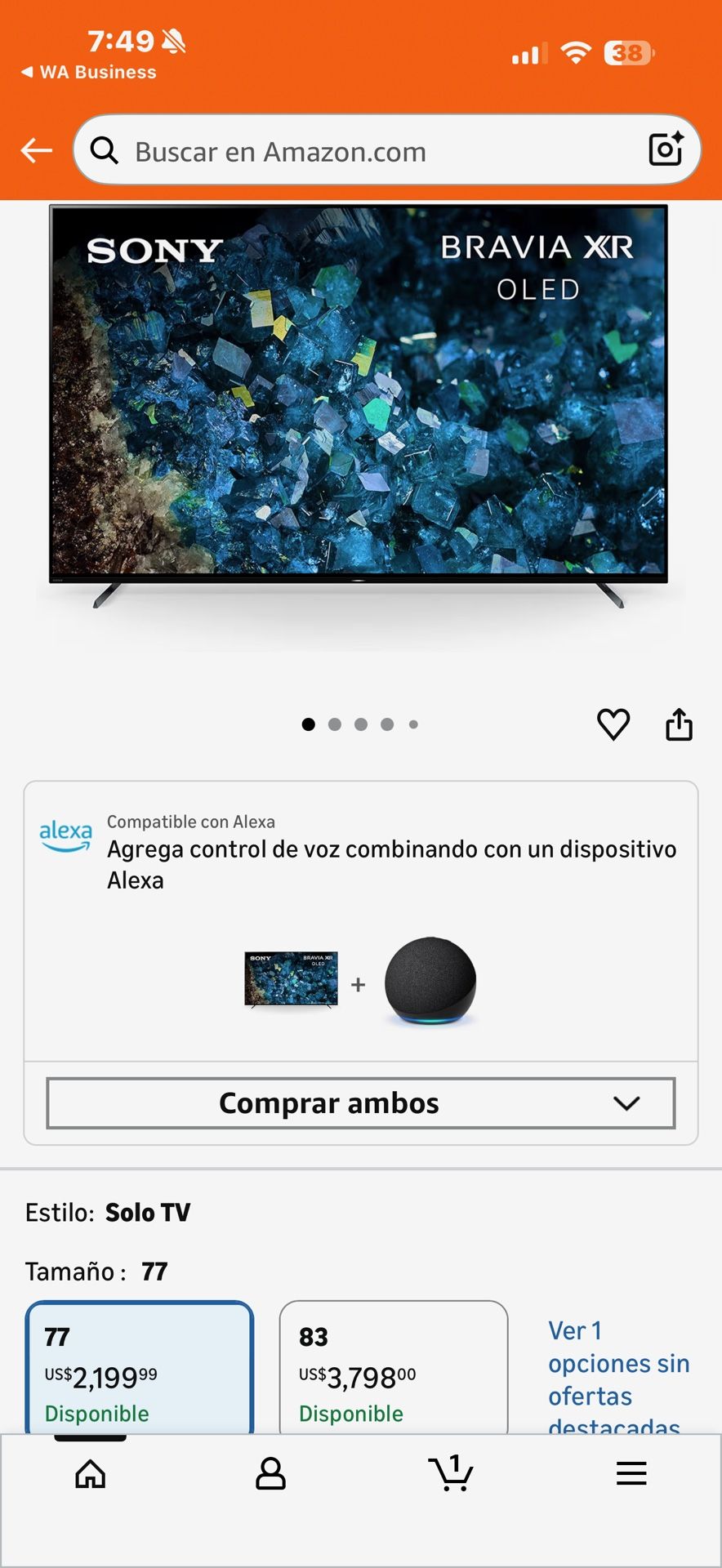Select the first carousel dot indicator
The width and height of the screenshot is (722, 1568).
pyautogui.click(x=309, y=724)
